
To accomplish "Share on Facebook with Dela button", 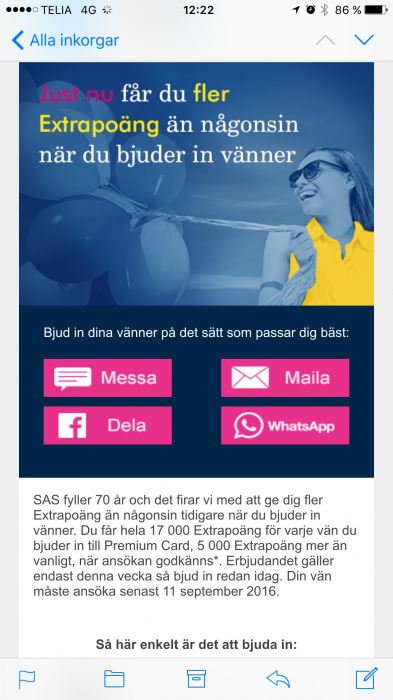I will tap(108, 425).
